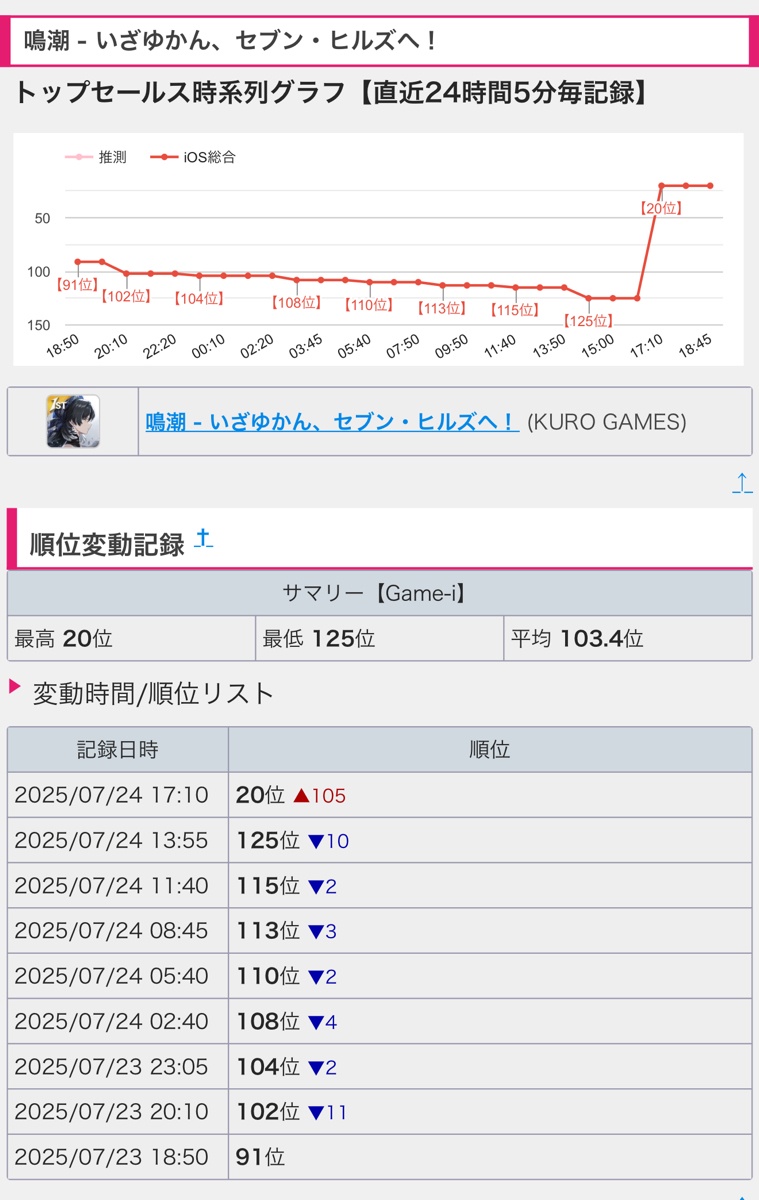Tap the up arrow beside 順位変動記録
The image size is (759, 1200).
[x=204, y=539]
